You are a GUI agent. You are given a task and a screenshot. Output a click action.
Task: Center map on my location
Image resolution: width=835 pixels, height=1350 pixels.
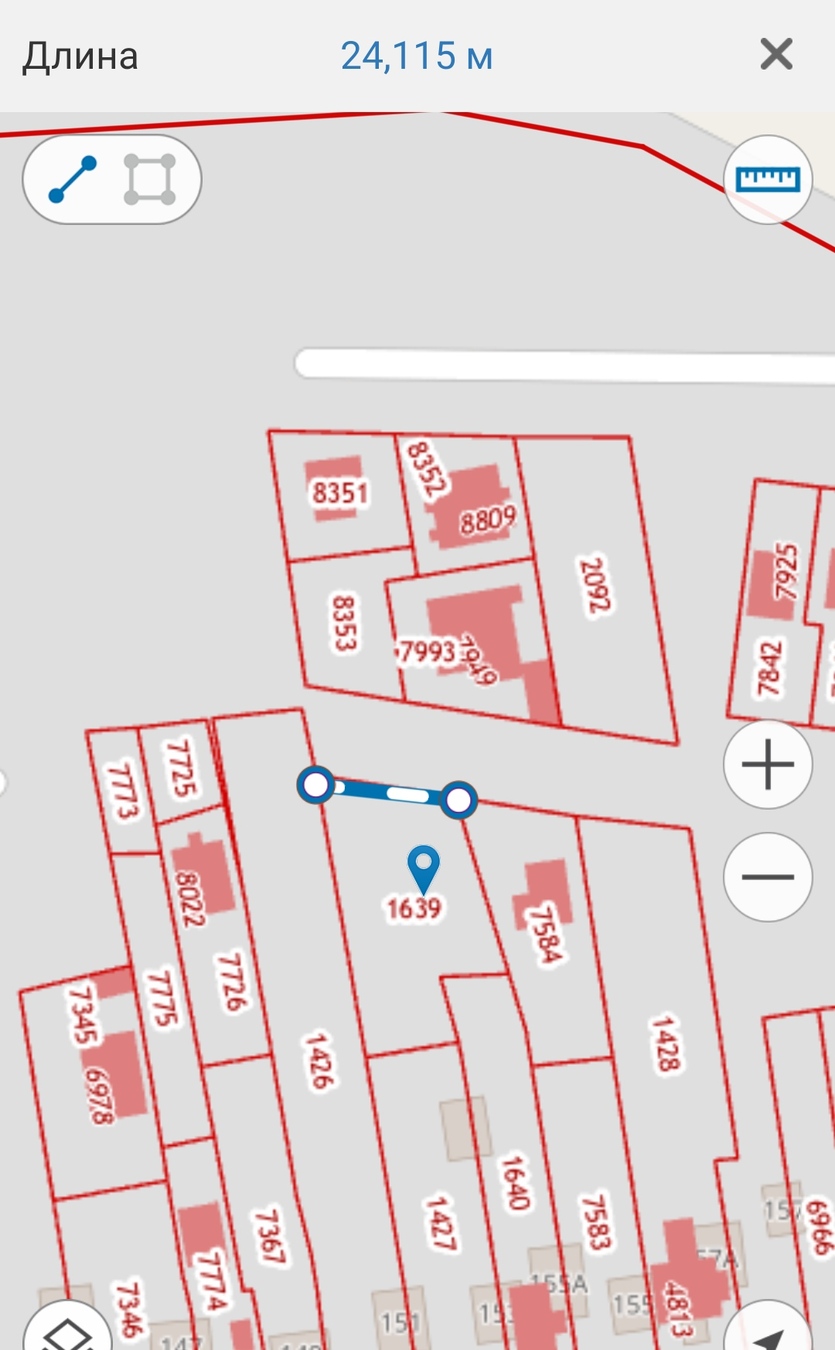770,1332
